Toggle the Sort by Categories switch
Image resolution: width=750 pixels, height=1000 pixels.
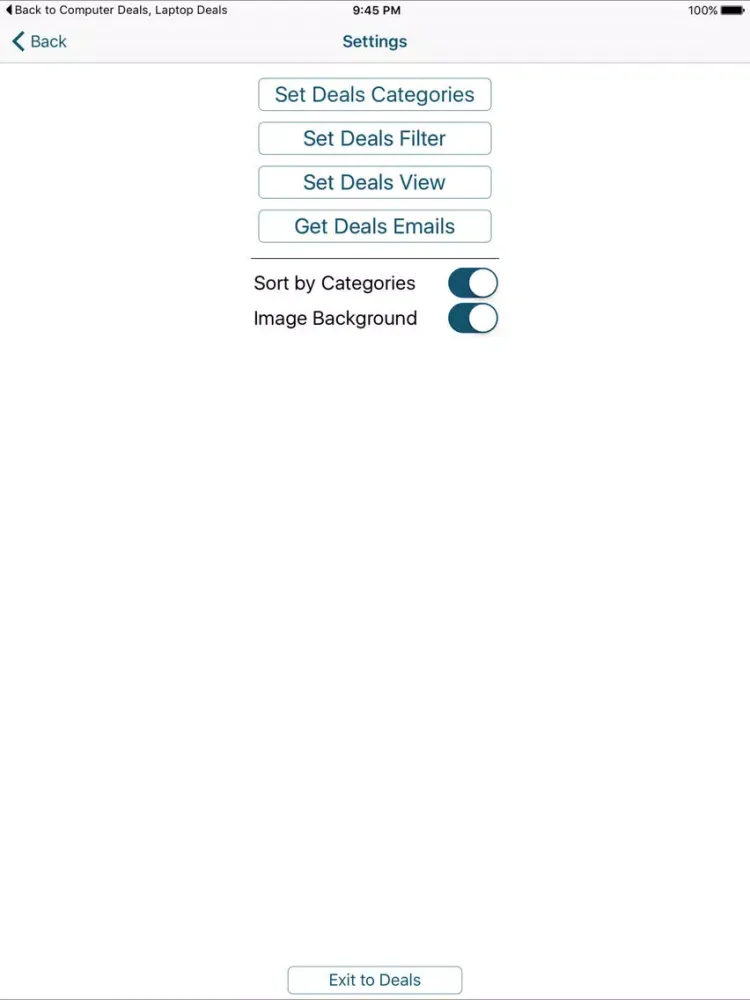tap(472, 282)
